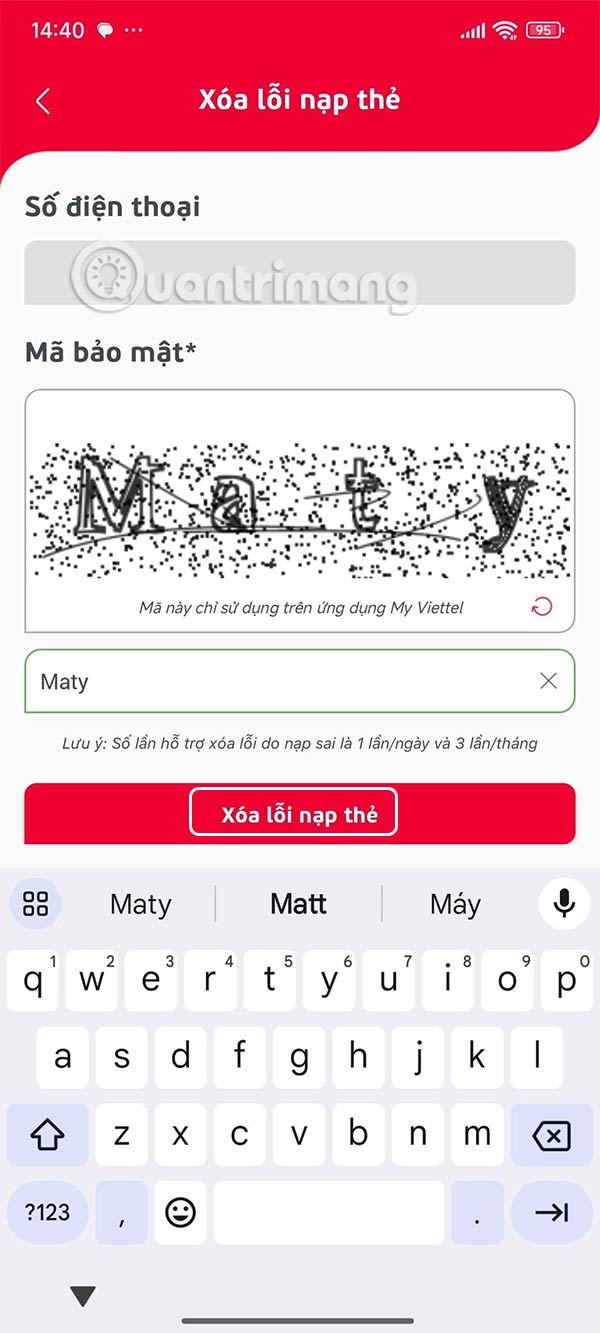Open the emoji picker on keyboard

point(180,1213)
